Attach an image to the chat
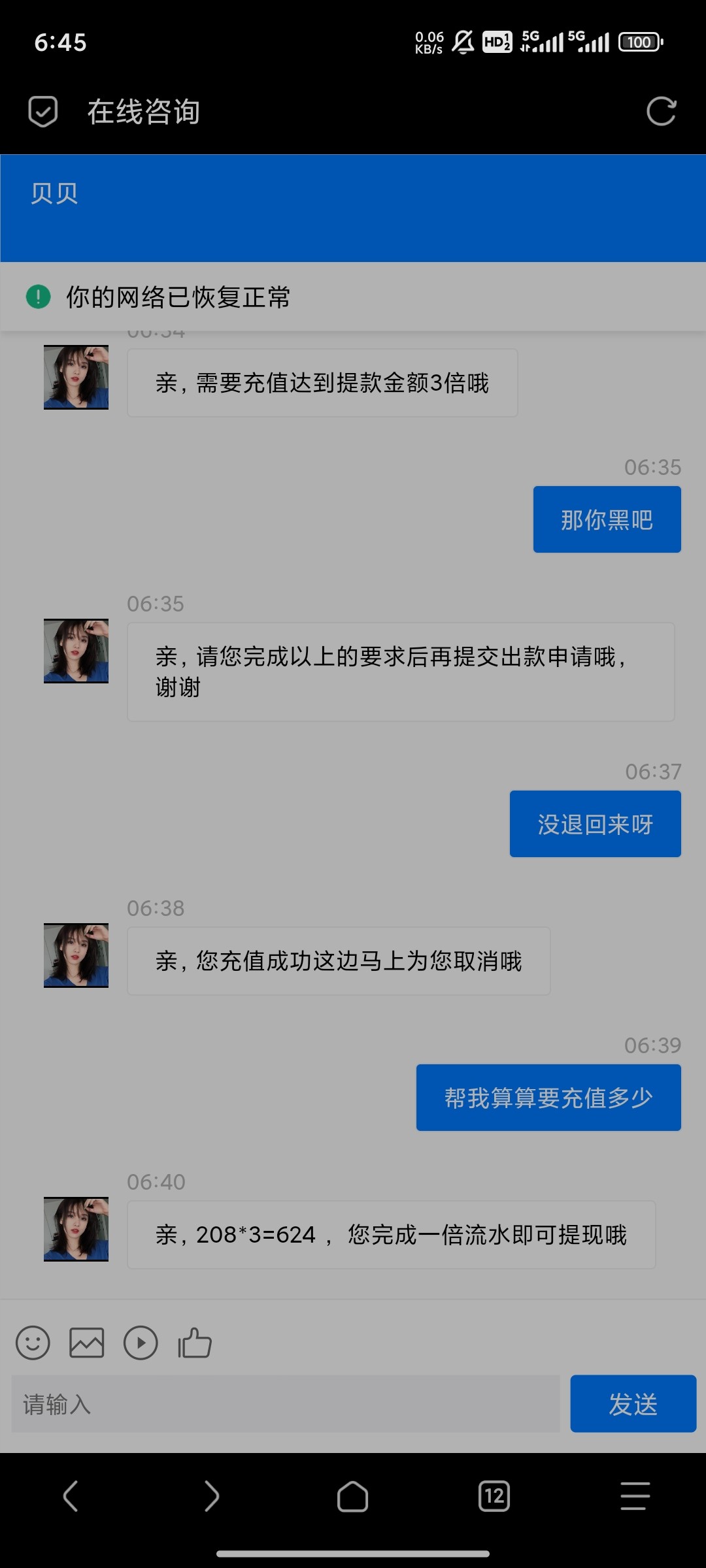 coord(87,1343)
